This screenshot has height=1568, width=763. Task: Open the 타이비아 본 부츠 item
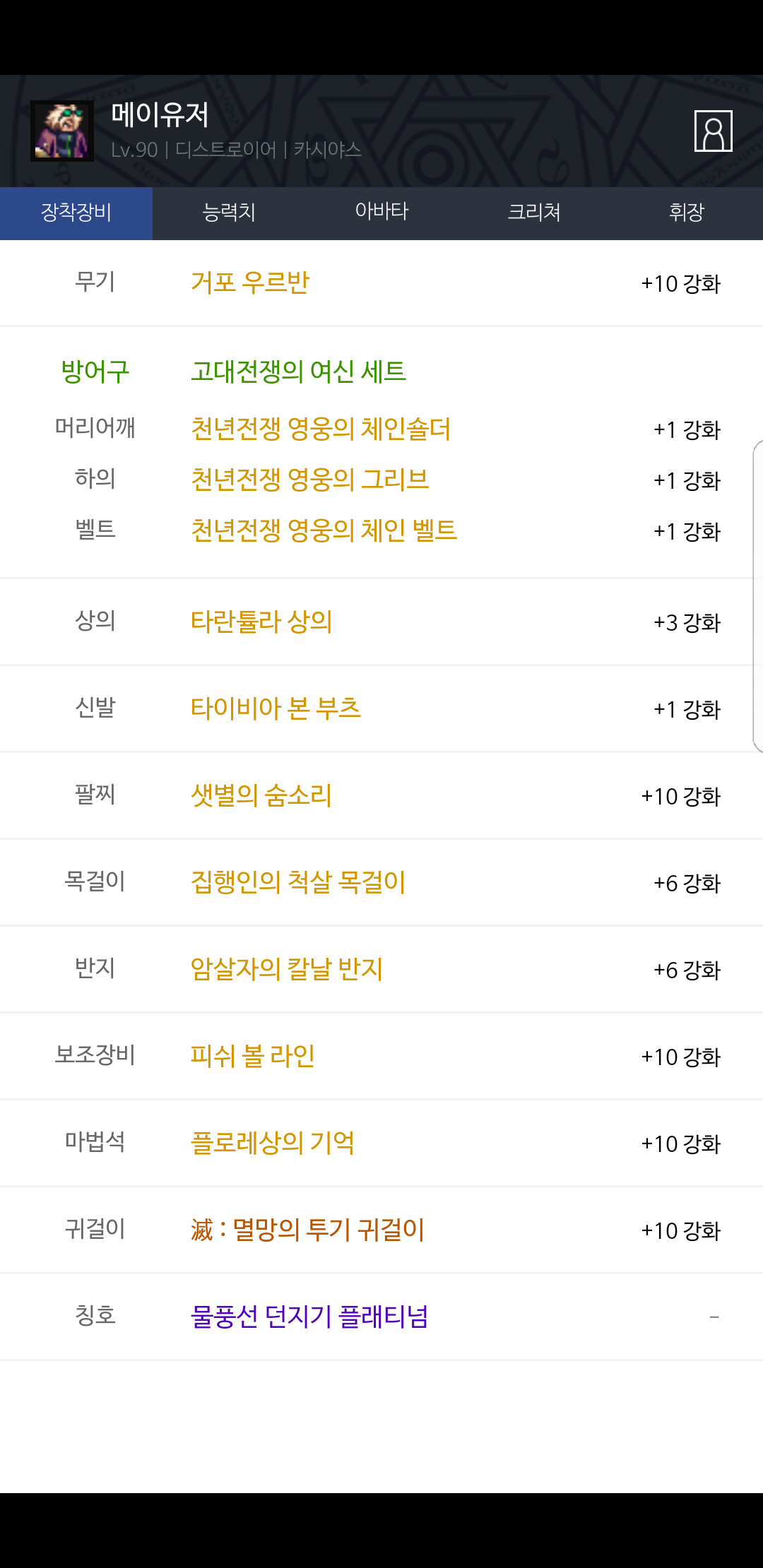(276, 708)
